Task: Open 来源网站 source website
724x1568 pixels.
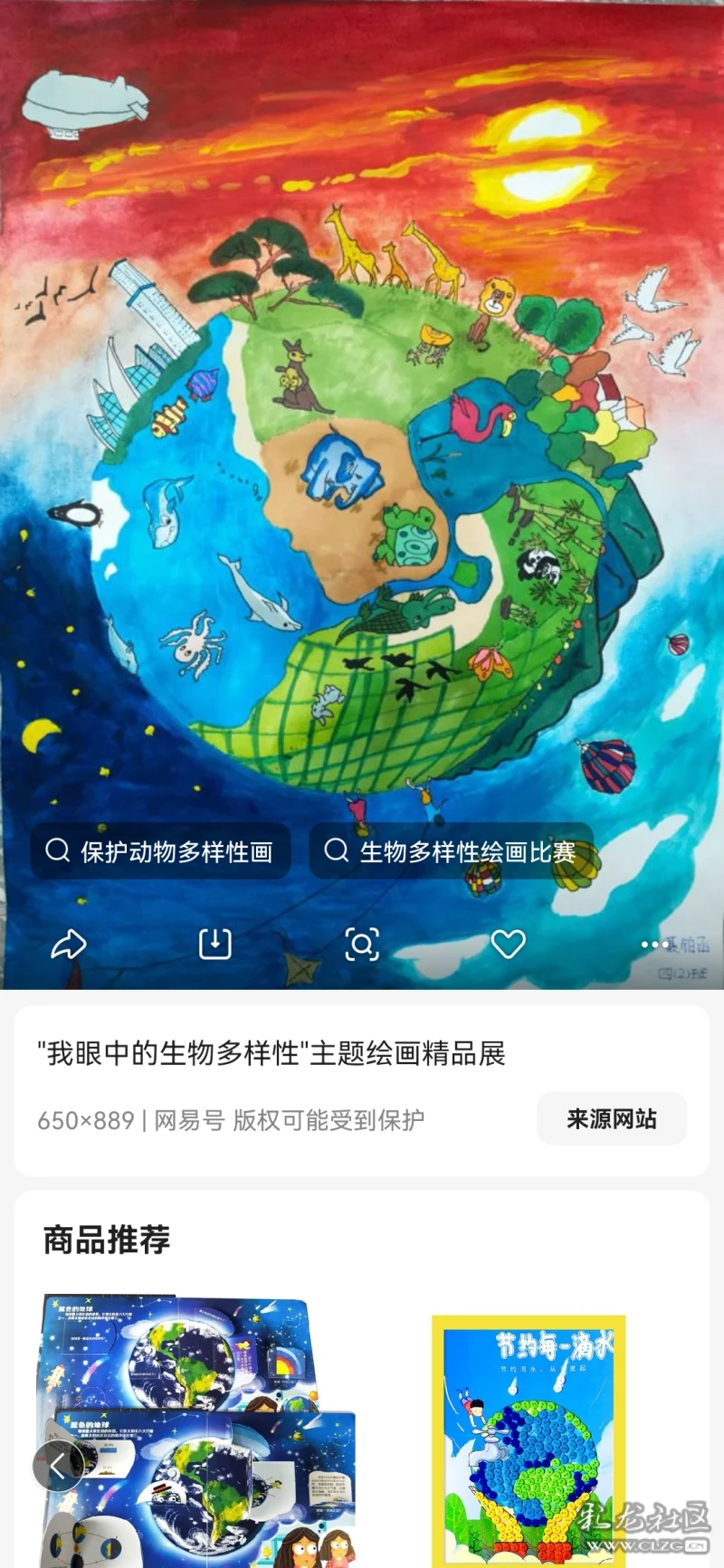Action: [611, 1119]
